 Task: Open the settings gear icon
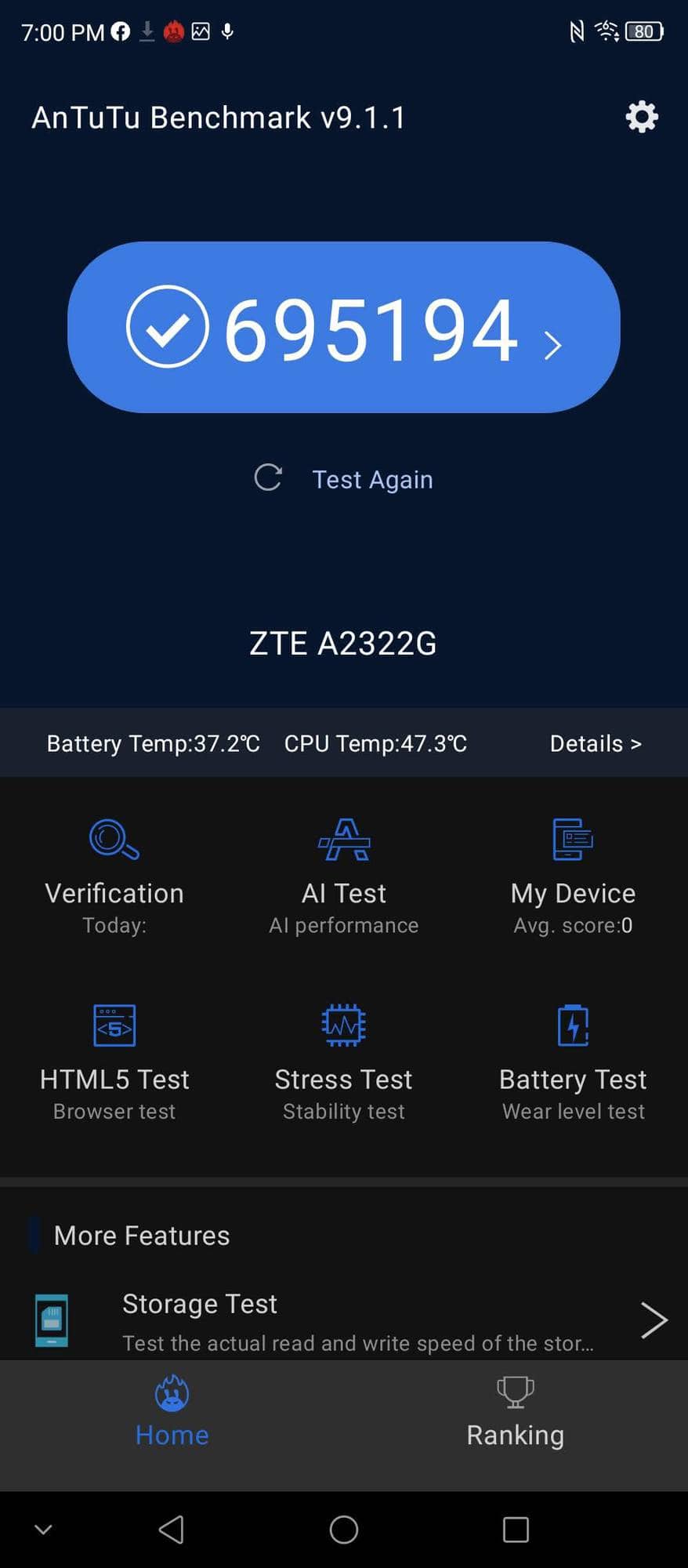(642, 117)
